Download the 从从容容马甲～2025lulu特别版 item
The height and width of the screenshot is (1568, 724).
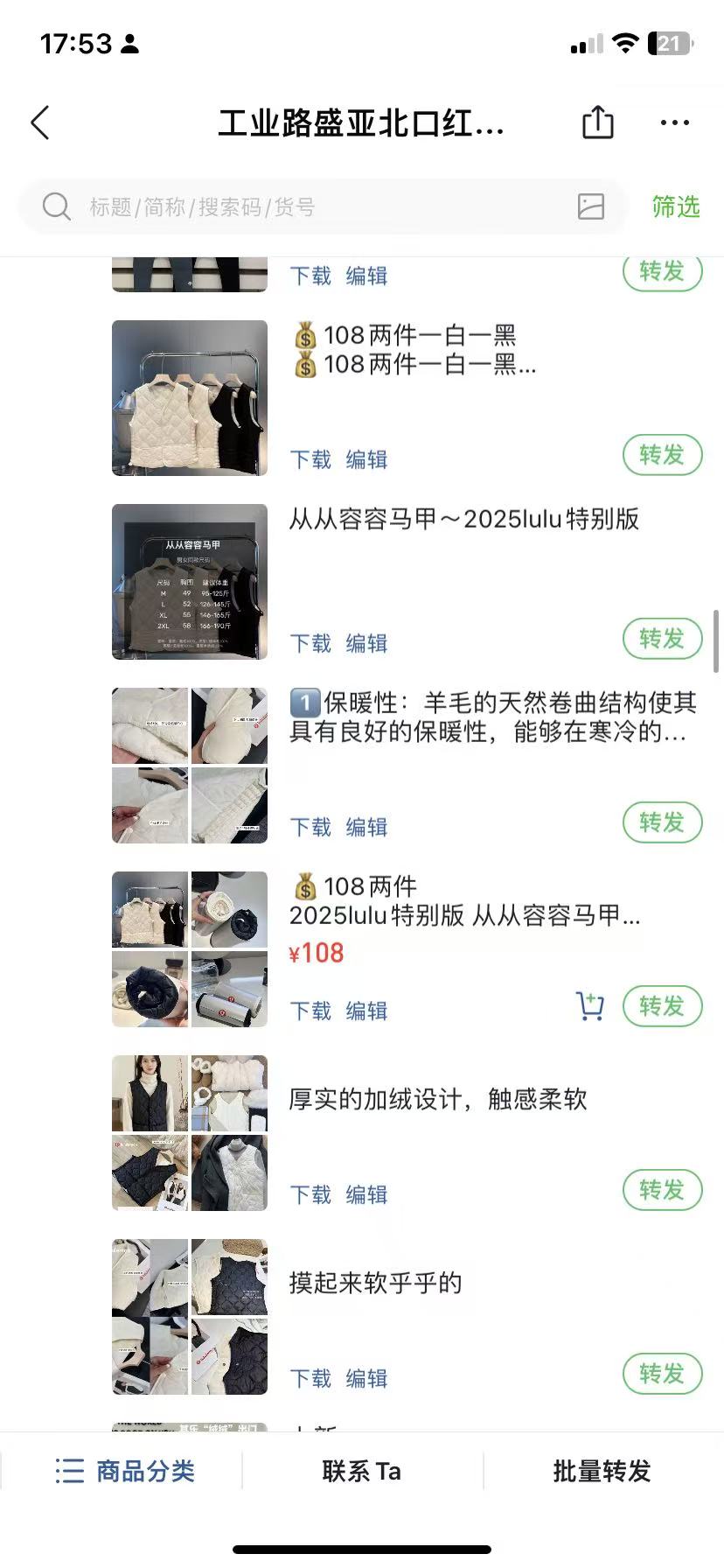tap(310, 643)
